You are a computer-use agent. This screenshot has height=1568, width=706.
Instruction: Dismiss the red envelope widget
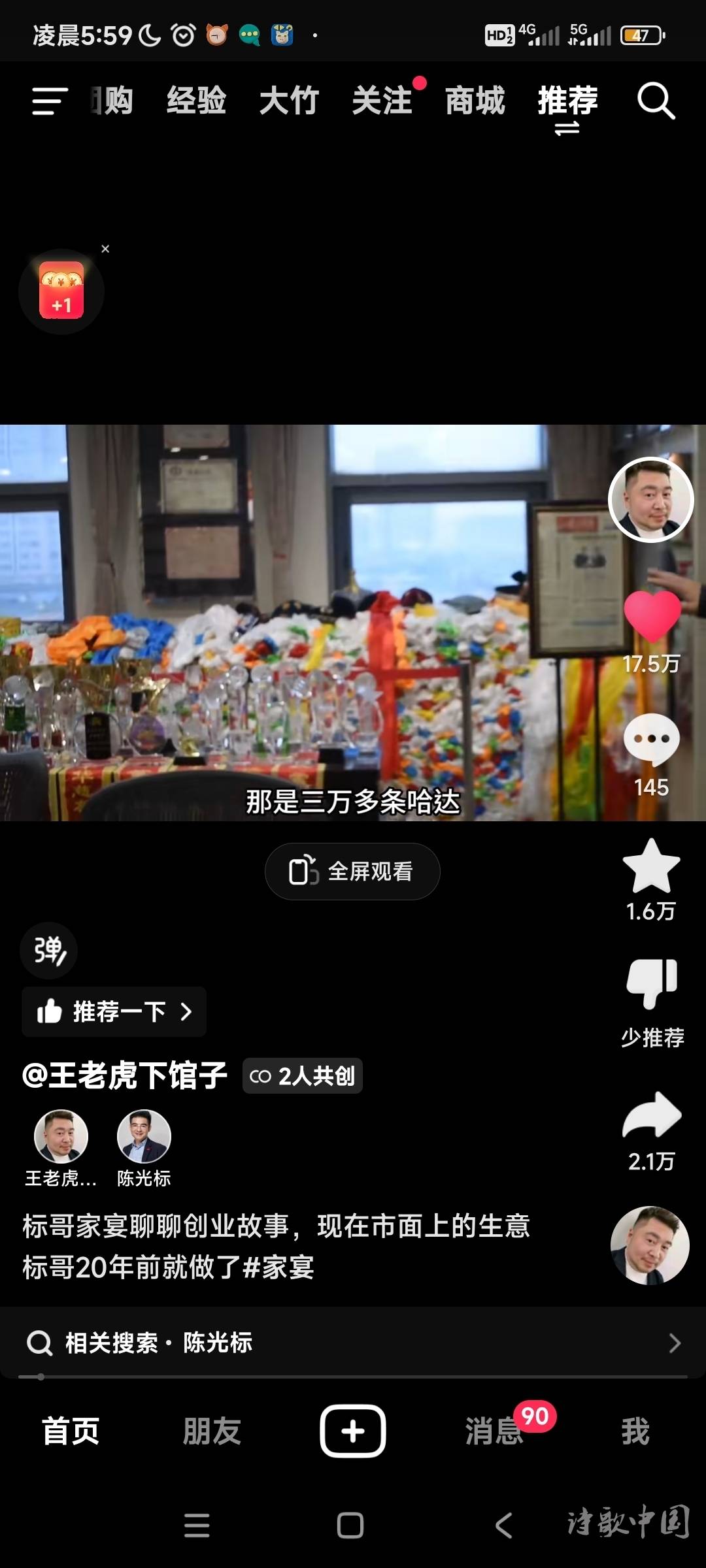[x=105, y=249]
